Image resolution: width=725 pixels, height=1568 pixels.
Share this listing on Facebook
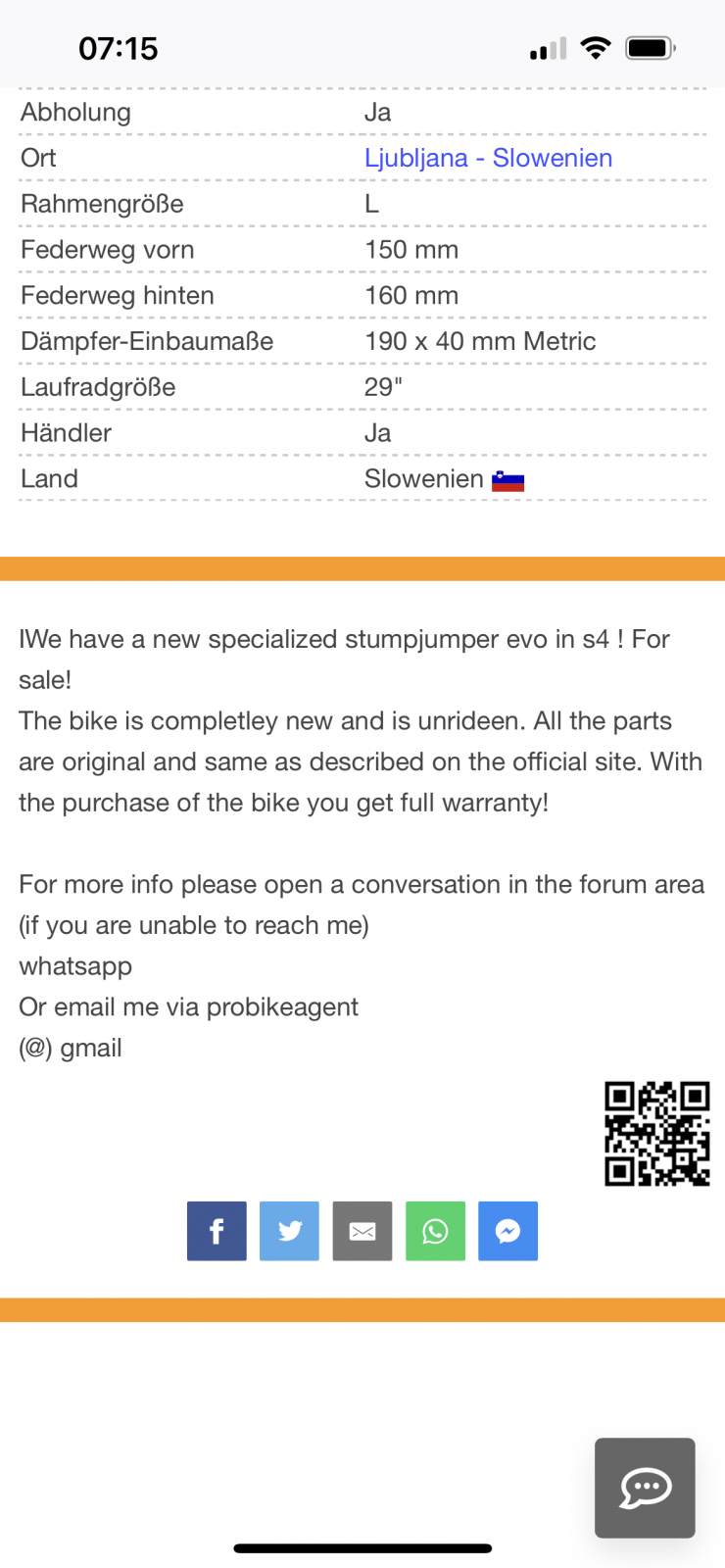217,1231
